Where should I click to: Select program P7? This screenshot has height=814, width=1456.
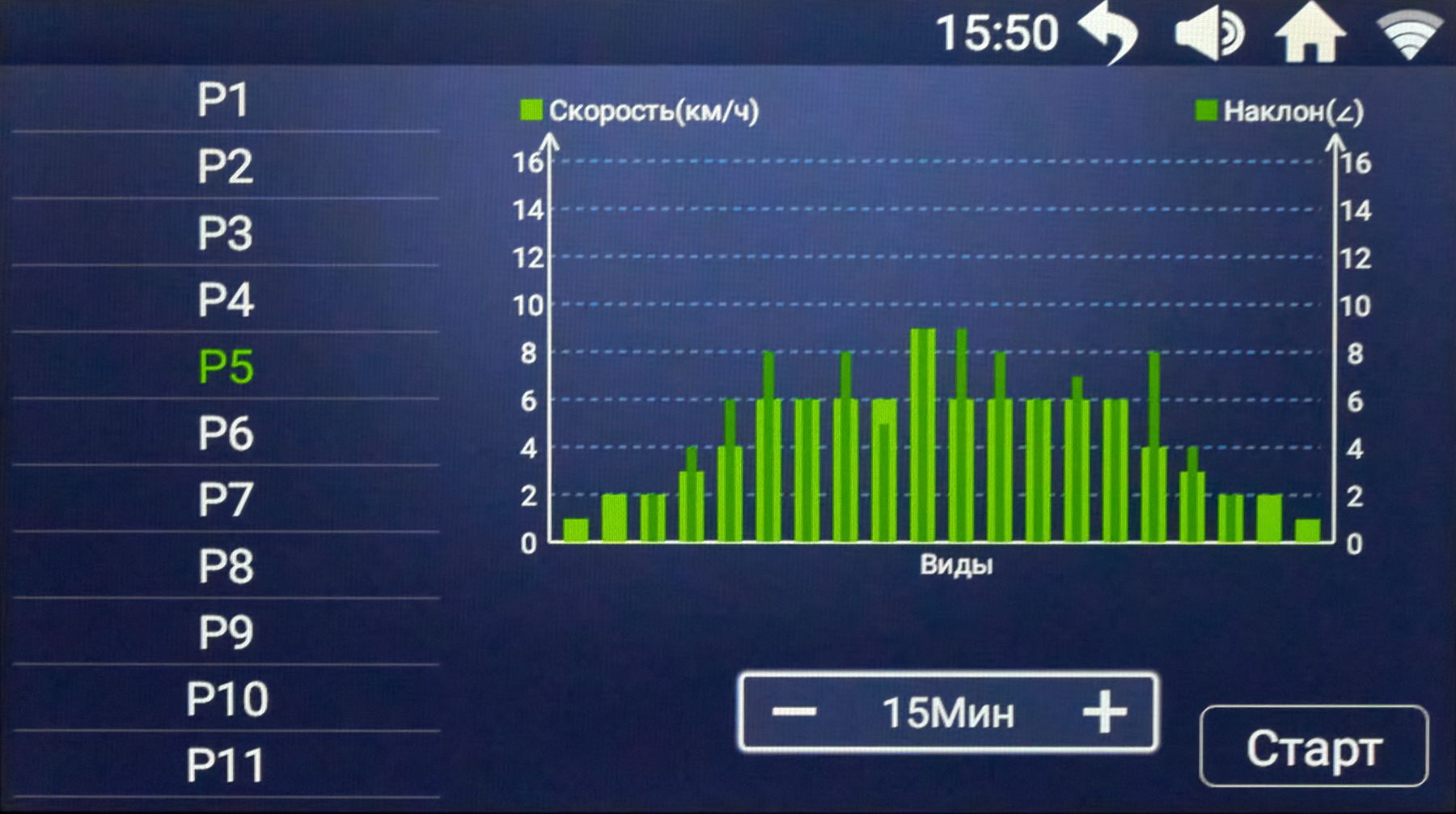click(x=226, y=499)
